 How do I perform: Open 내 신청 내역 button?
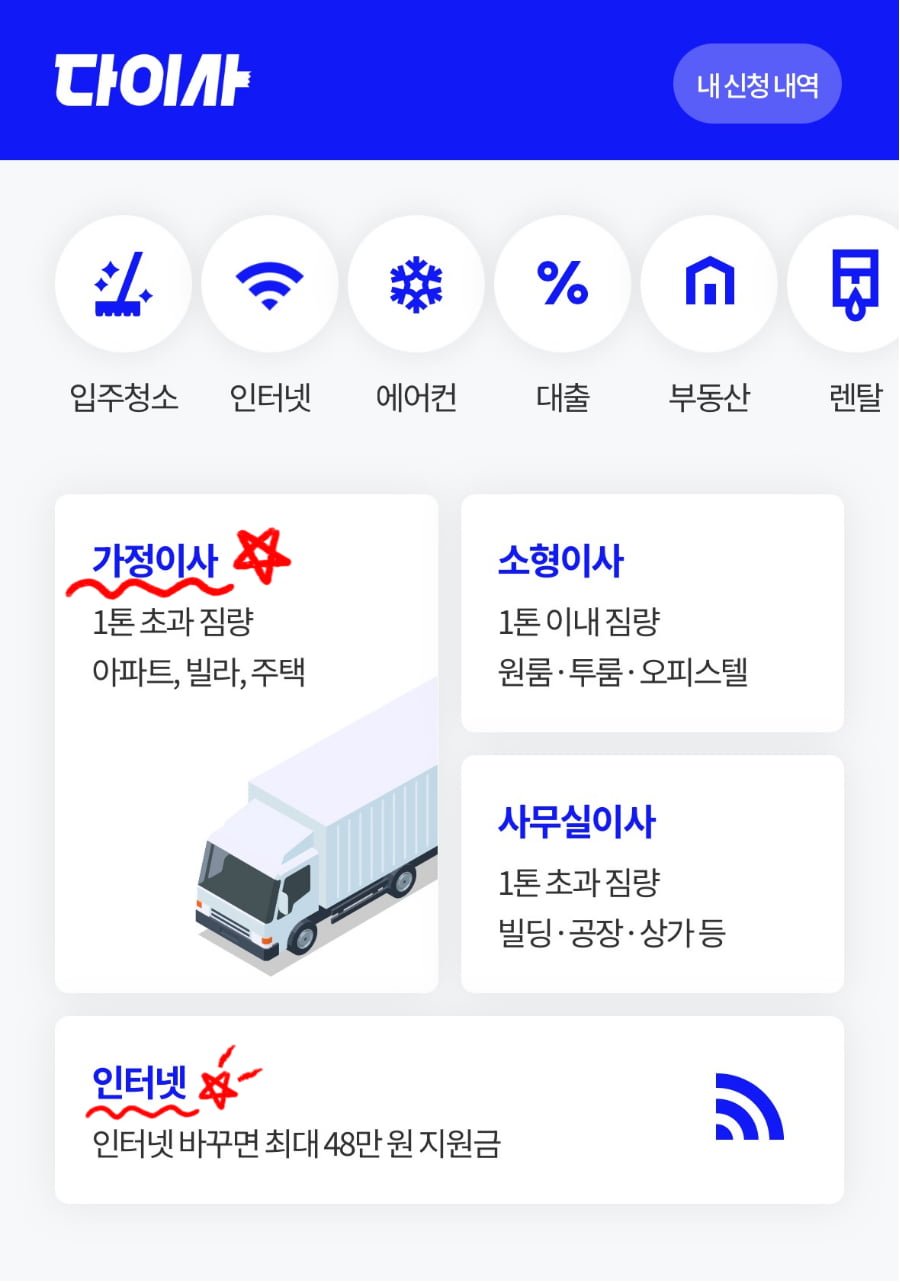pos(757,85)
